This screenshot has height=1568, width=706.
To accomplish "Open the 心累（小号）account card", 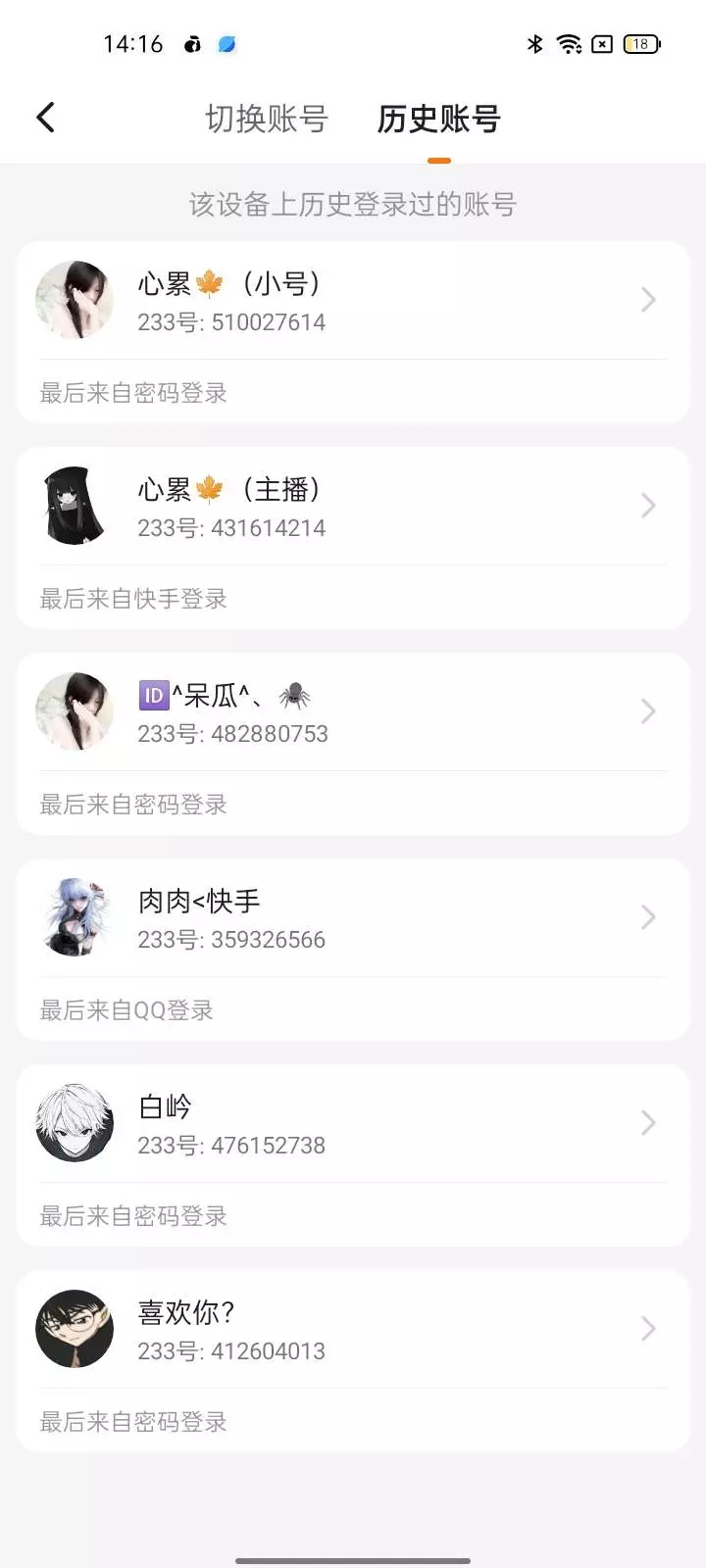I will pos(353,302).
